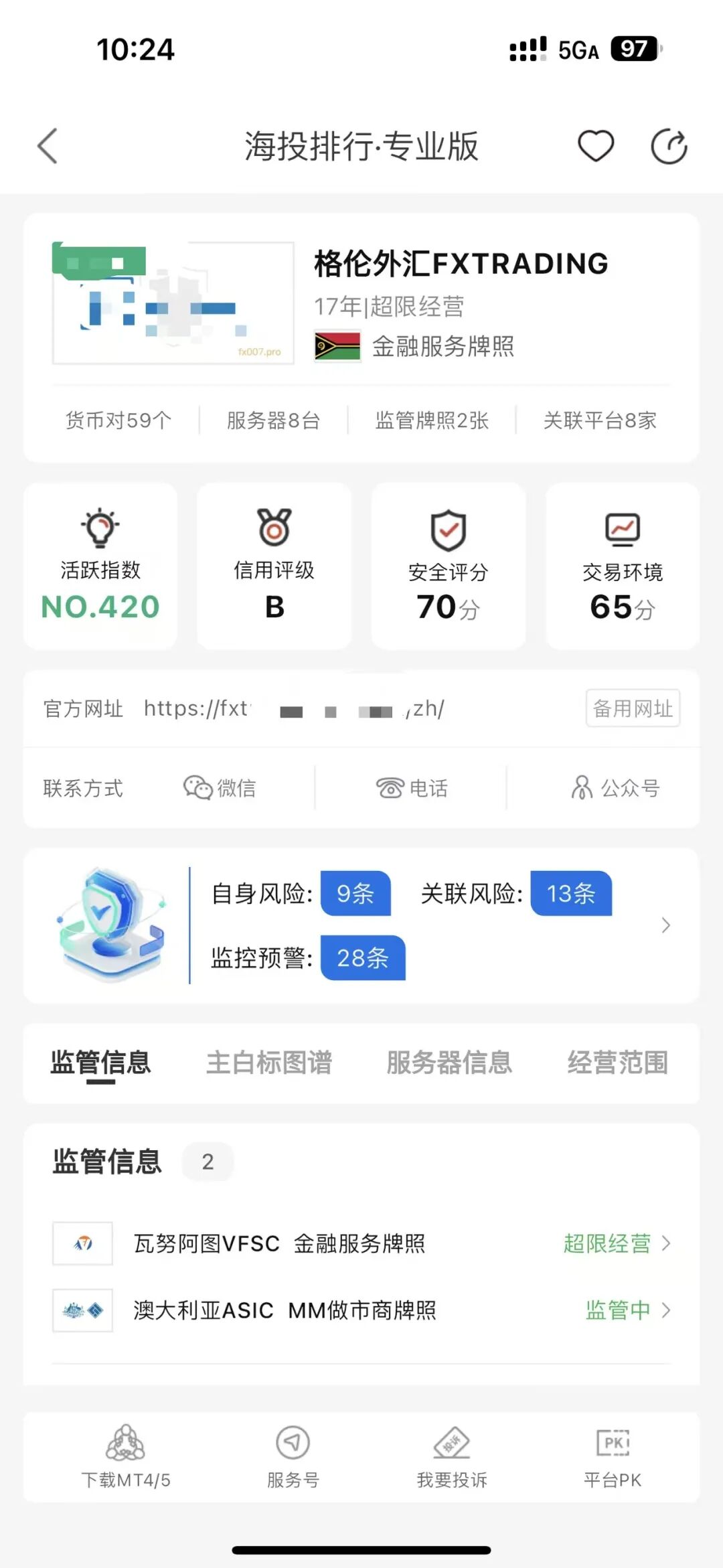723x1568 pixels.
Task: Click the 安全评分 shield icon
Action: (447, 530)
